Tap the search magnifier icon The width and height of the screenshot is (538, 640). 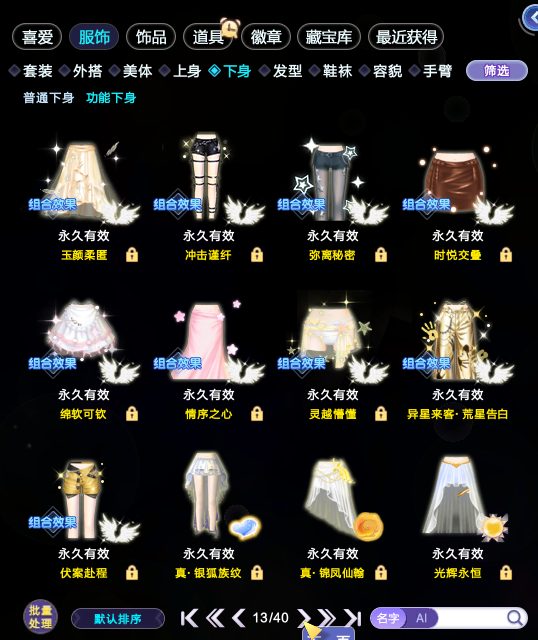515,618
